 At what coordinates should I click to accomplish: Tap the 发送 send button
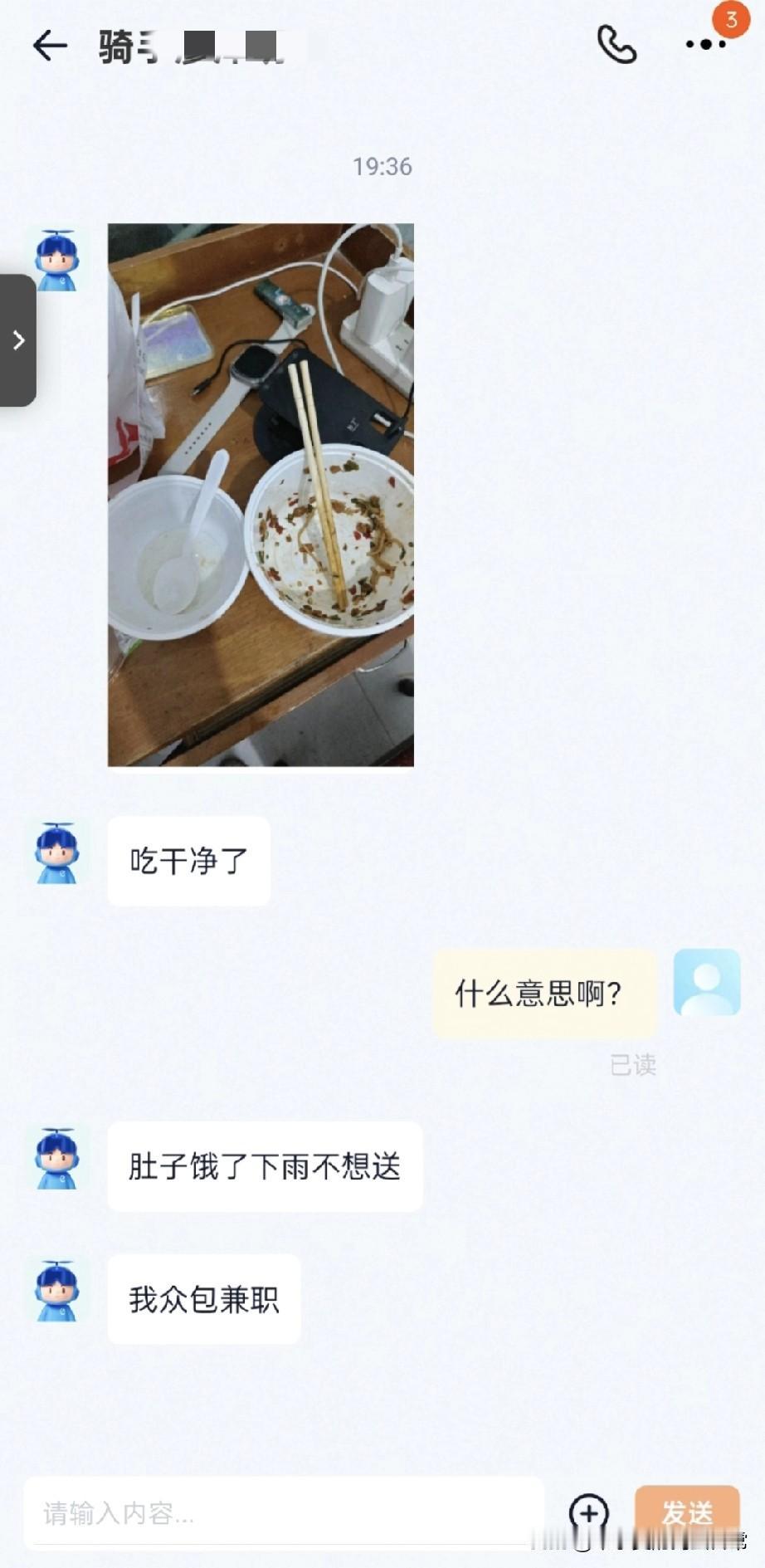tap(687, 1512)
